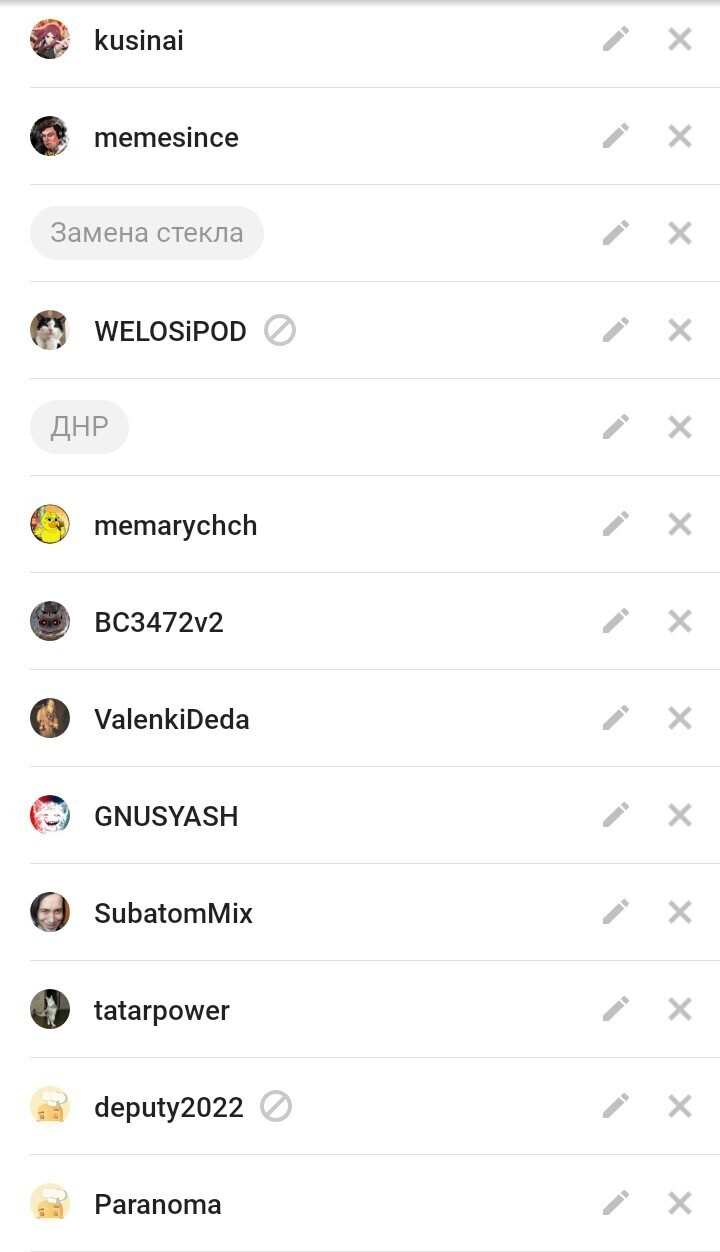Select the ДНР tag chip

tap(79, 427)
